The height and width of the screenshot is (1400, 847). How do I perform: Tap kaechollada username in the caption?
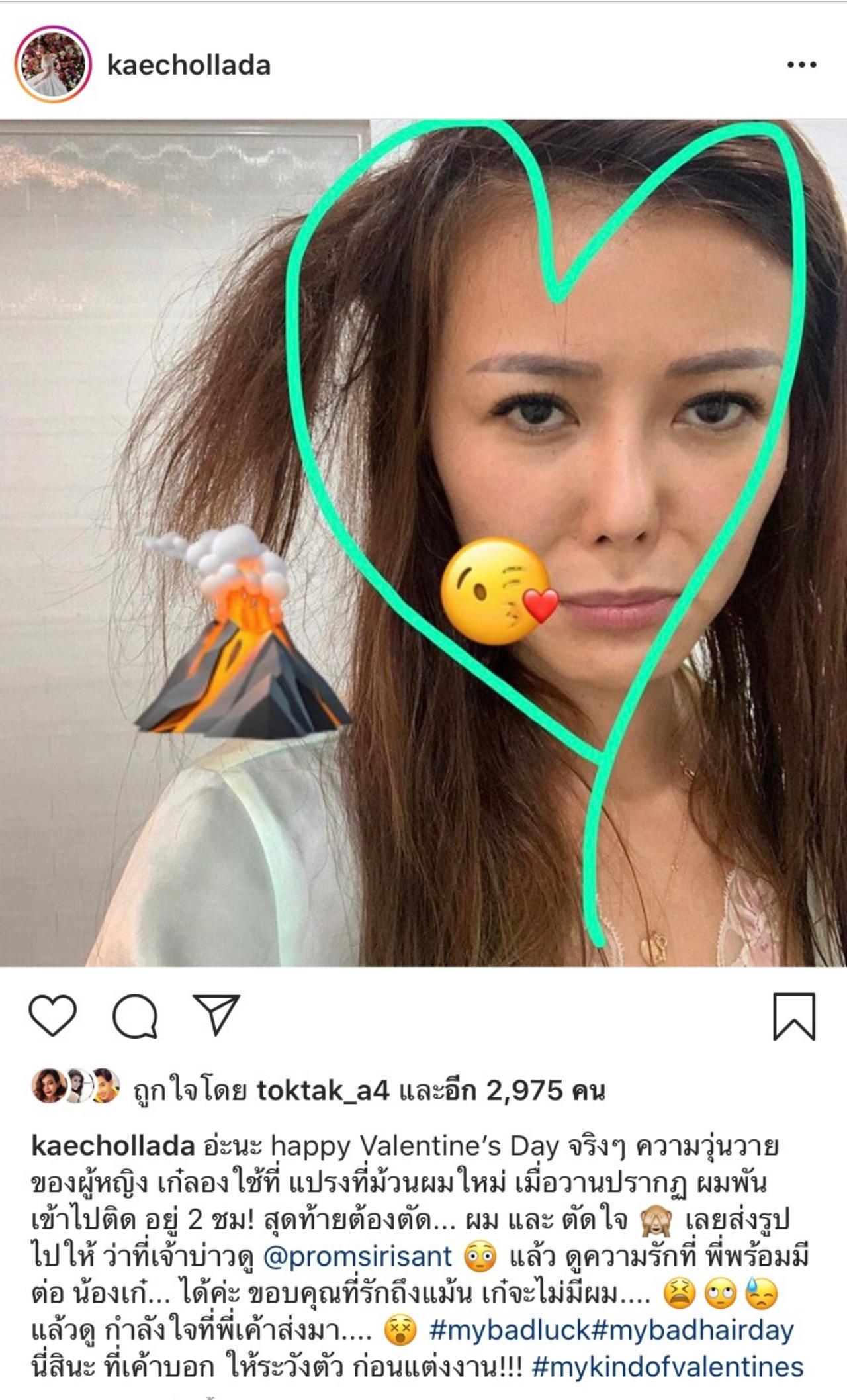point(113,1146)
